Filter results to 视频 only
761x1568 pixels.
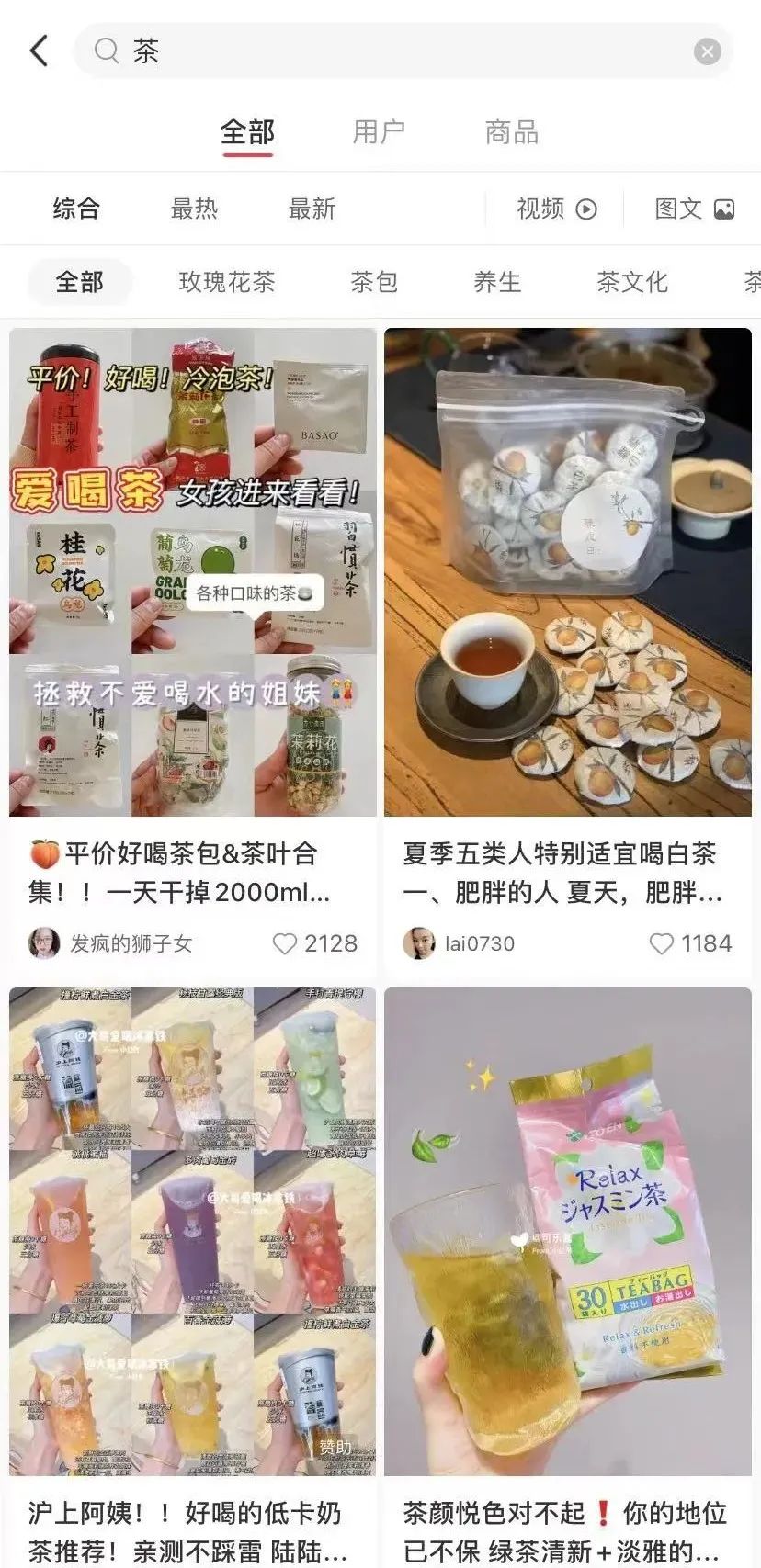pos(557,209)
